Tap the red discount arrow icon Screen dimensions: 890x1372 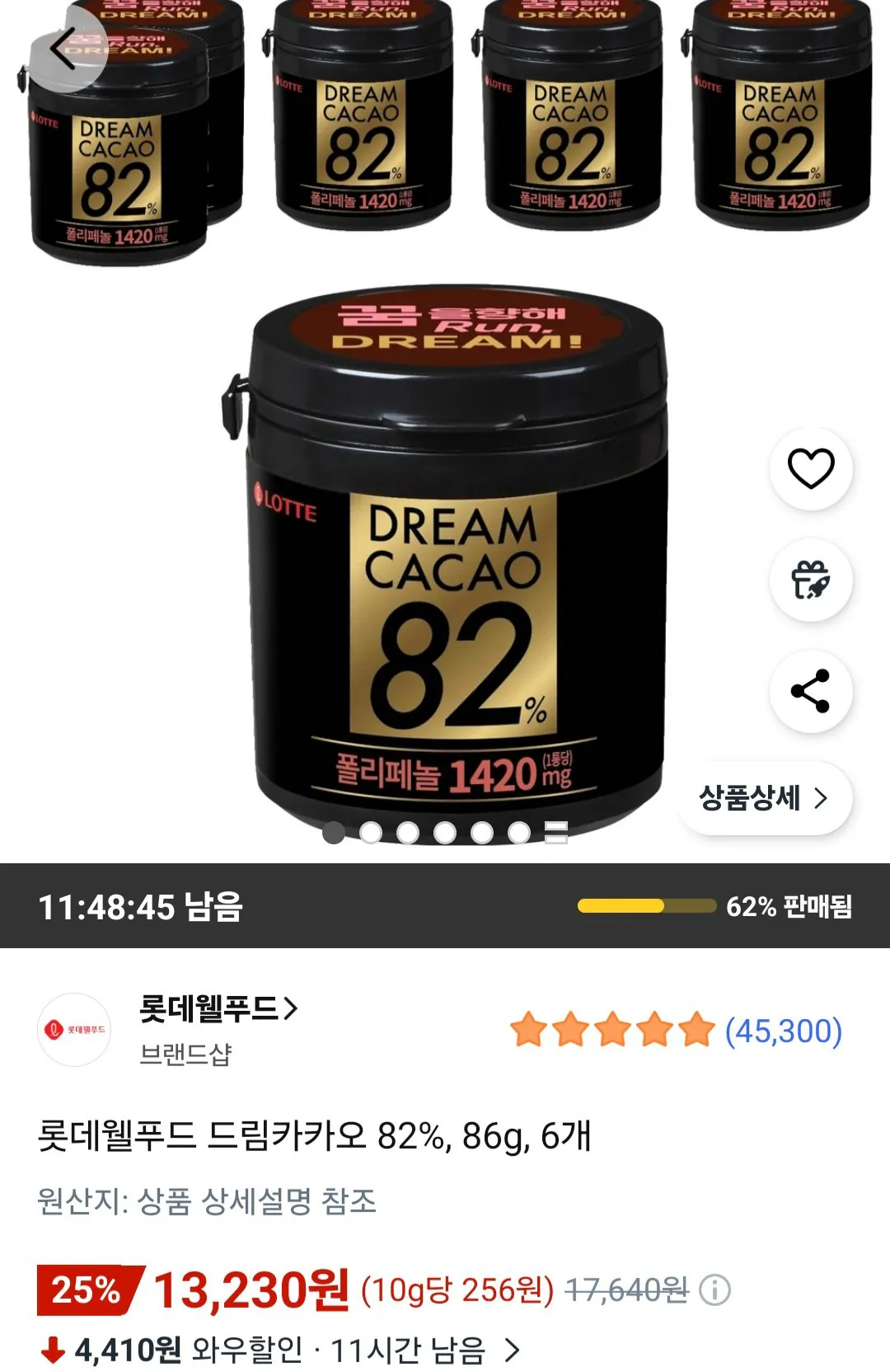(52, 1348)
